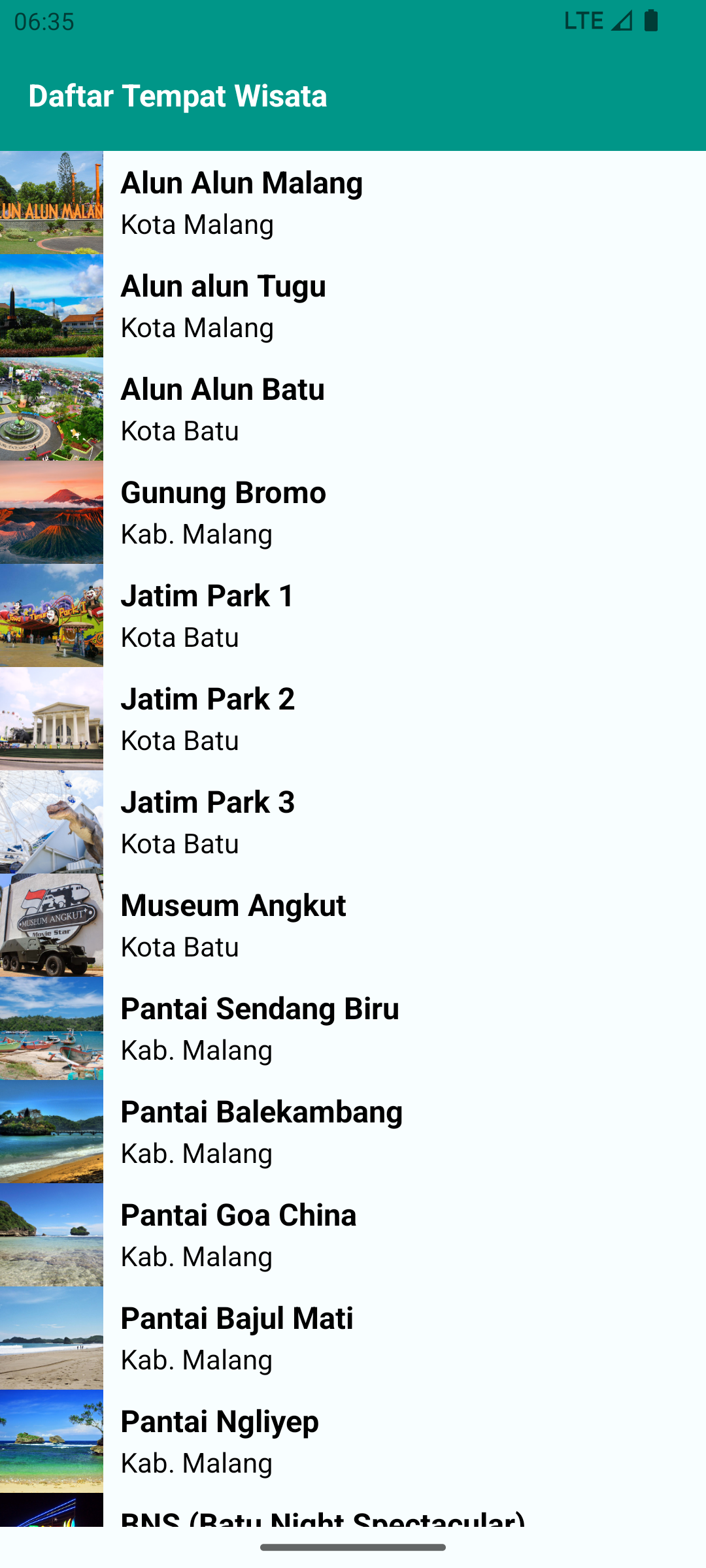Open the Gunung Bromo listing
The height and width of the screenshot is (1568, 706).
point(353,512)
